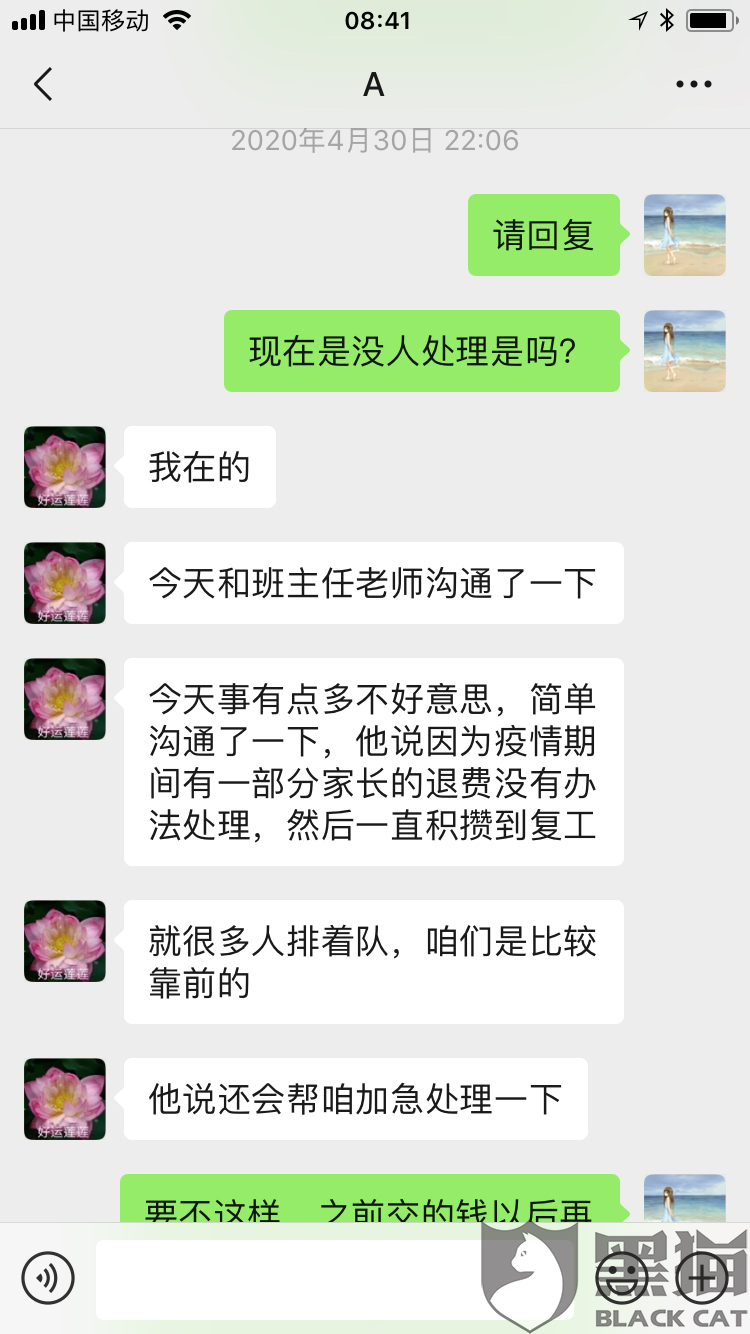
Task: Open the emoji sticker panel
Action: pyautogui.click(x=621, y=1277)
